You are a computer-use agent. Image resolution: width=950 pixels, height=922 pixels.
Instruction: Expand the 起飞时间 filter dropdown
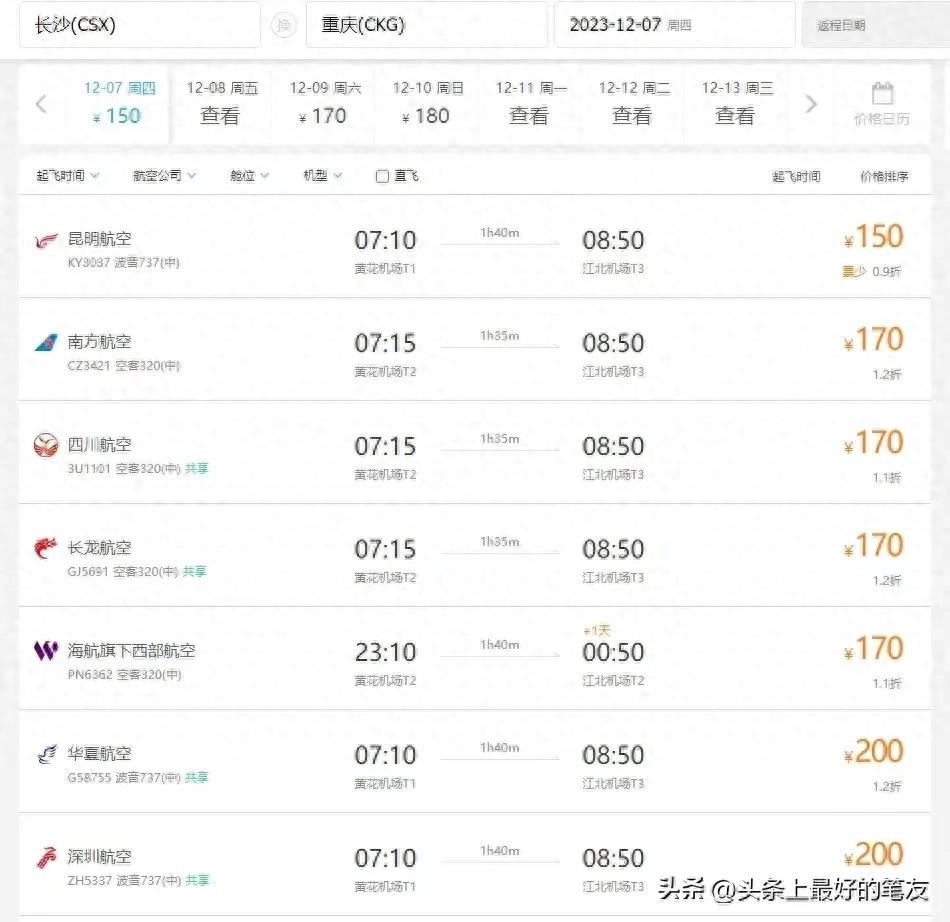pos(68,176)
